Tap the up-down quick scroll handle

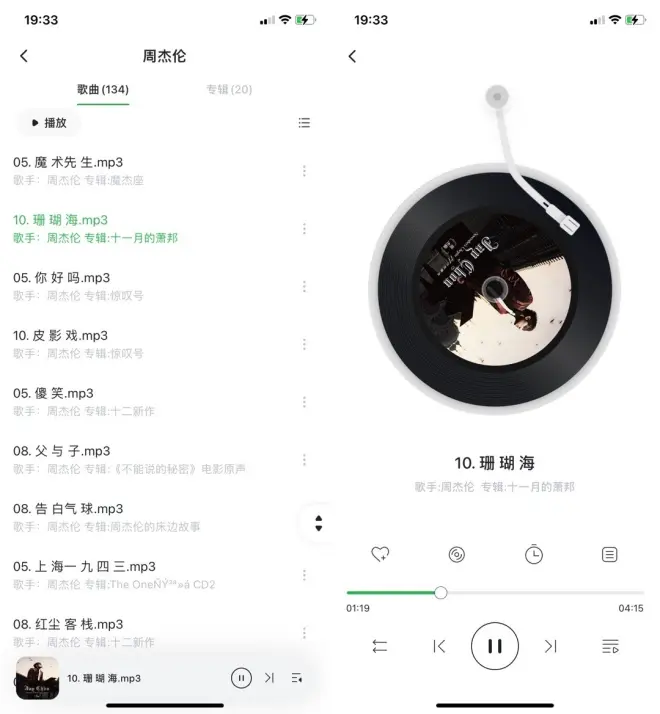pyautogui.click(x=318, y=523)
